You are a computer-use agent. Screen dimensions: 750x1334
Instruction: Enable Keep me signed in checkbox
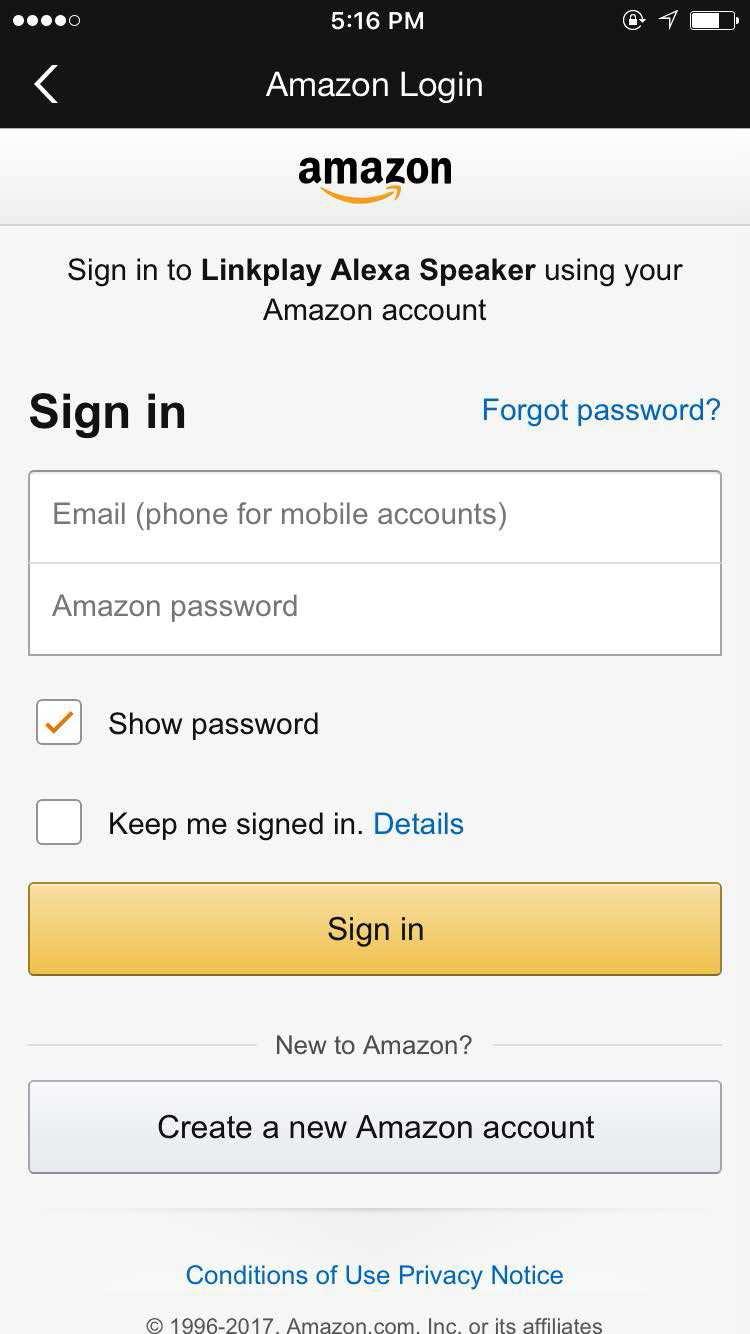coord(59,823)
